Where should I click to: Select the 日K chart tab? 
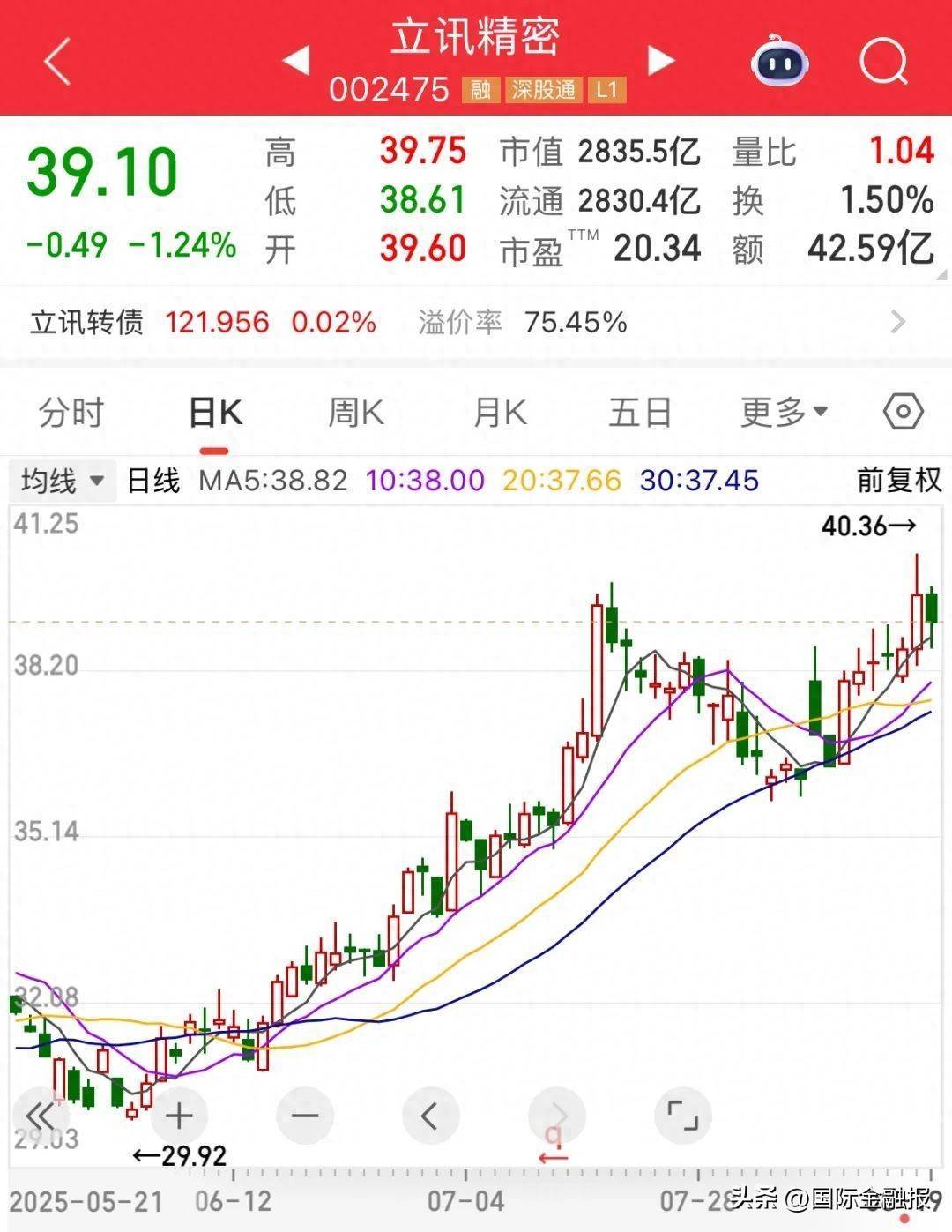click(x=215, y=413)
